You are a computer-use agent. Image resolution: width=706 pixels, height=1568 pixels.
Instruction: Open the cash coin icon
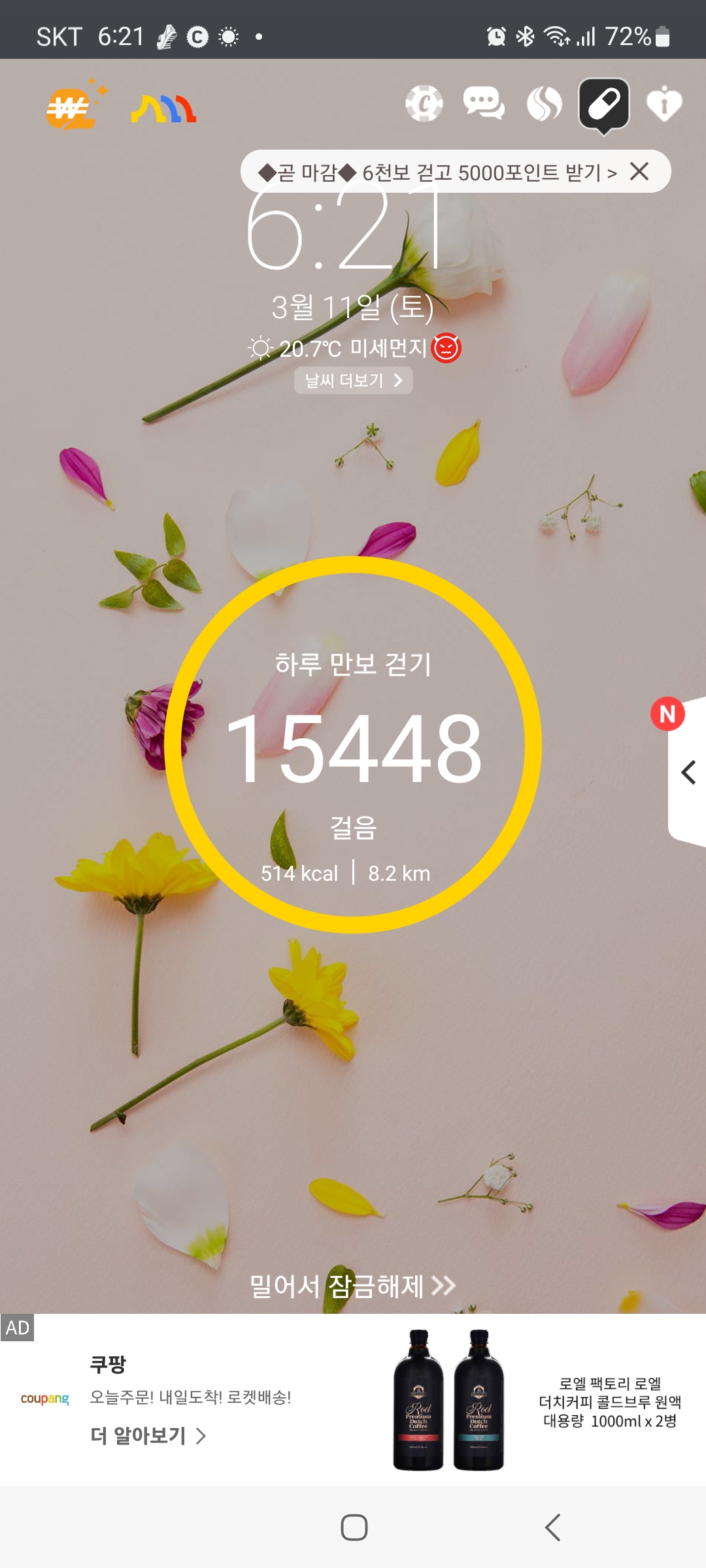pos(424,103)
